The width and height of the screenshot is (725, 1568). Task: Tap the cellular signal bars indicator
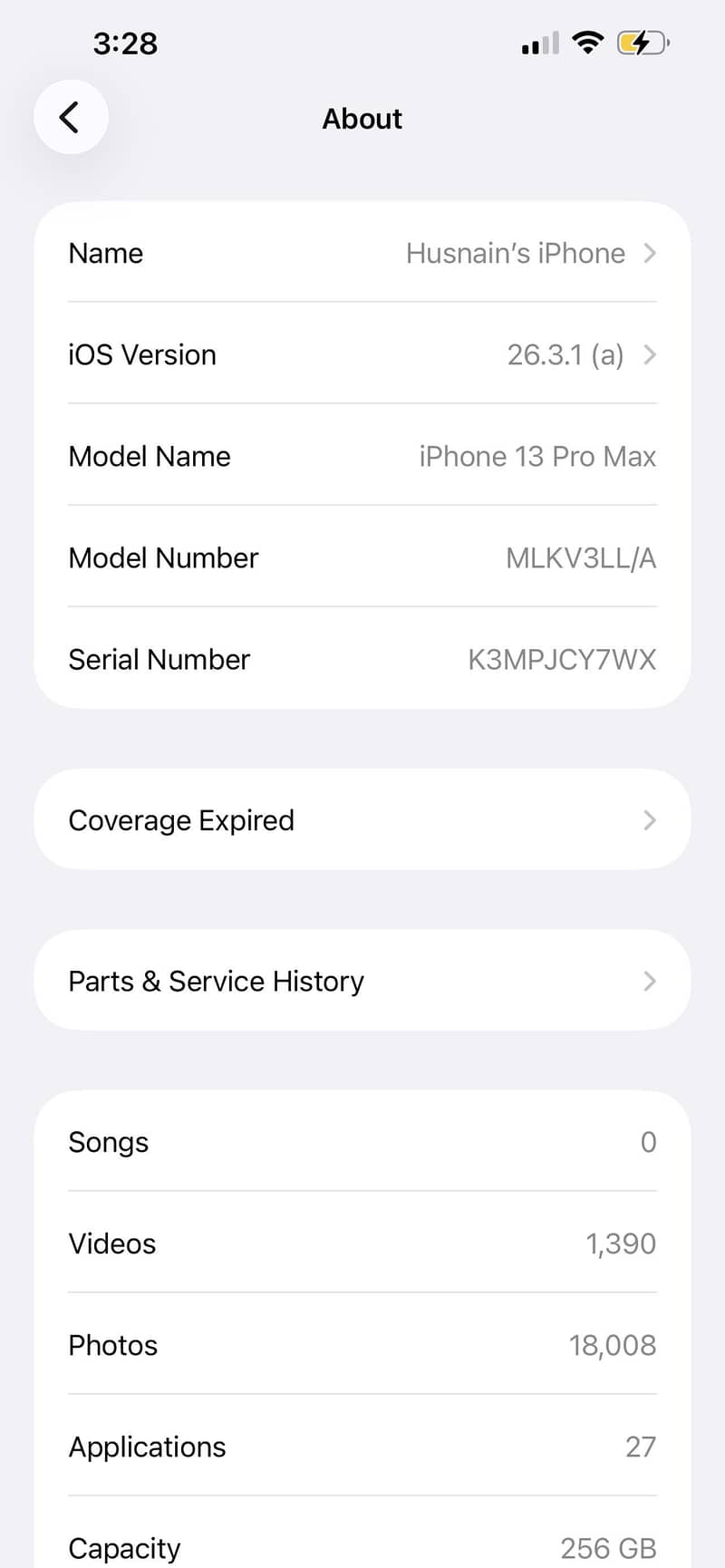click(538, 42)
